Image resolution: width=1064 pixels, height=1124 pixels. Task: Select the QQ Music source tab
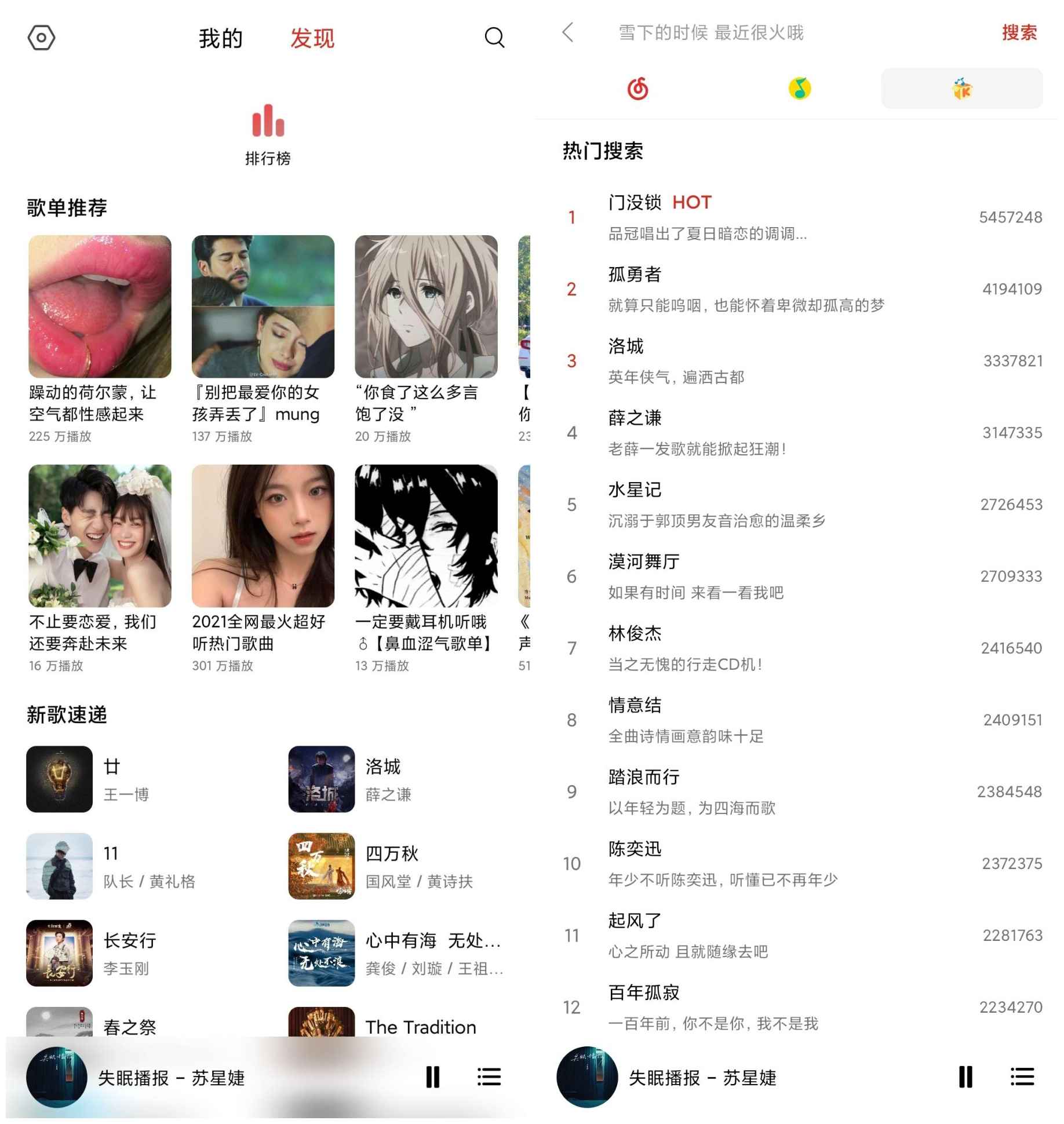coord(800,89)
